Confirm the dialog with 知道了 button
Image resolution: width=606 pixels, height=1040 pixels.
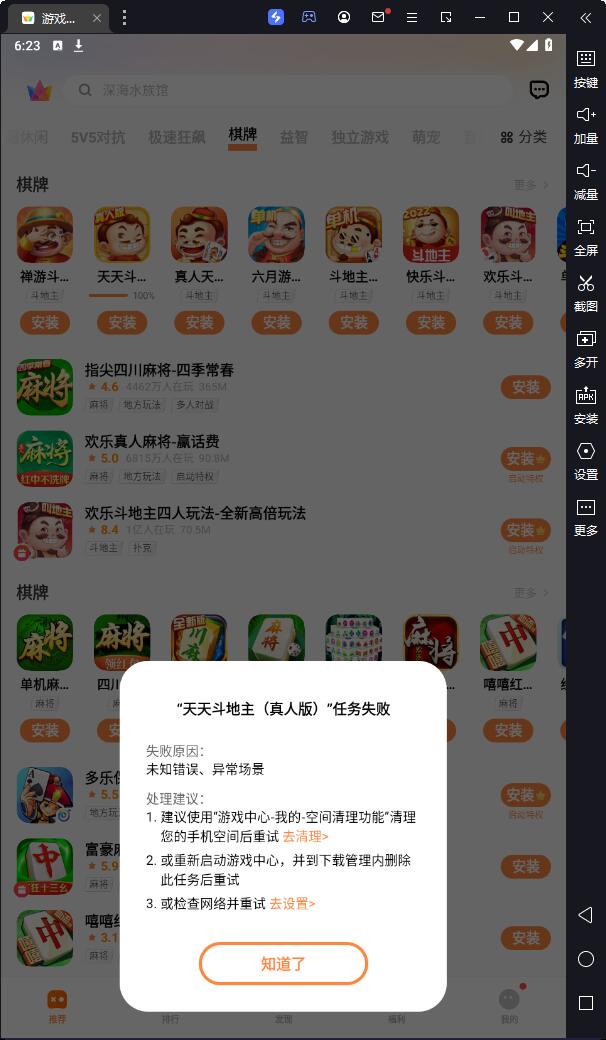(x=283, y=964)
